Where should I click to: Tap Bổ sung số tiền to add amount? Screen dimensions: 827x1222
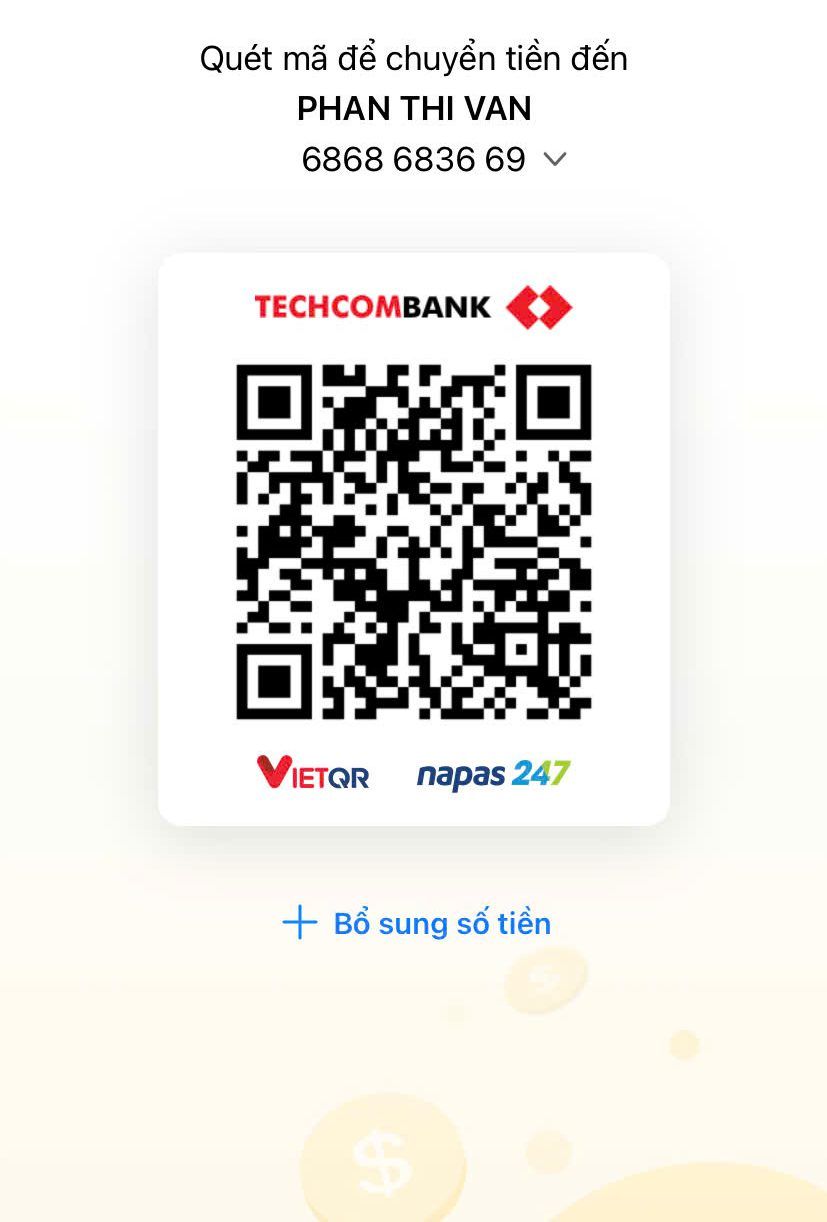coord(417,923)
